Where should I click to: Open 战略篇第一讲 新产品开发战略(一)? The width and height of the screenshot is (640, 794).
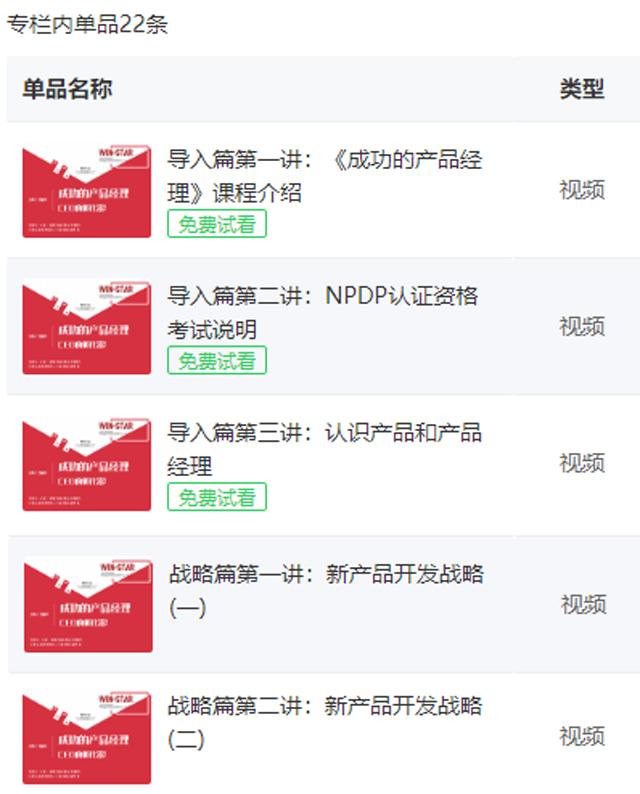click(x=325, y=589)
